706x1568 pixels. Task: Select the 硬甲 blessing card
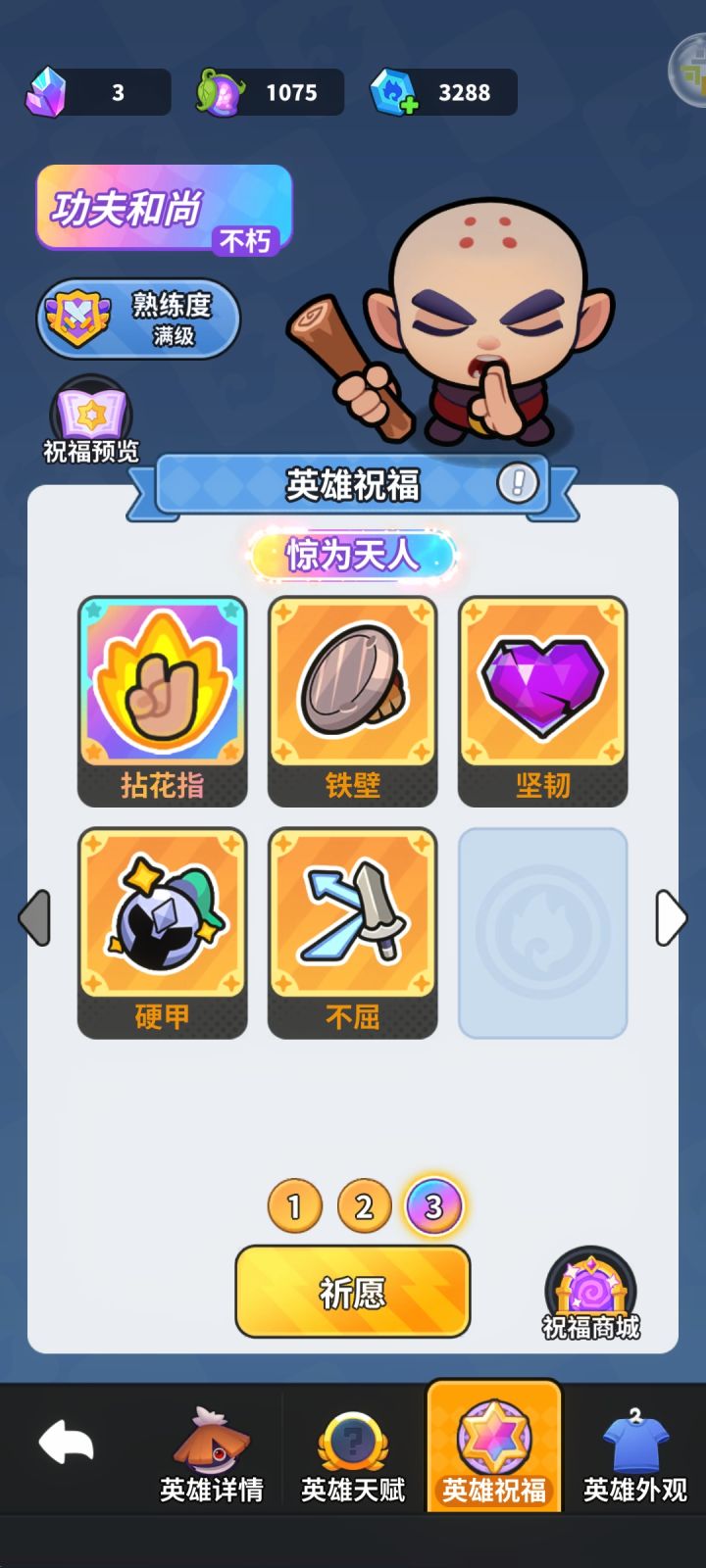tap(162, 931)
